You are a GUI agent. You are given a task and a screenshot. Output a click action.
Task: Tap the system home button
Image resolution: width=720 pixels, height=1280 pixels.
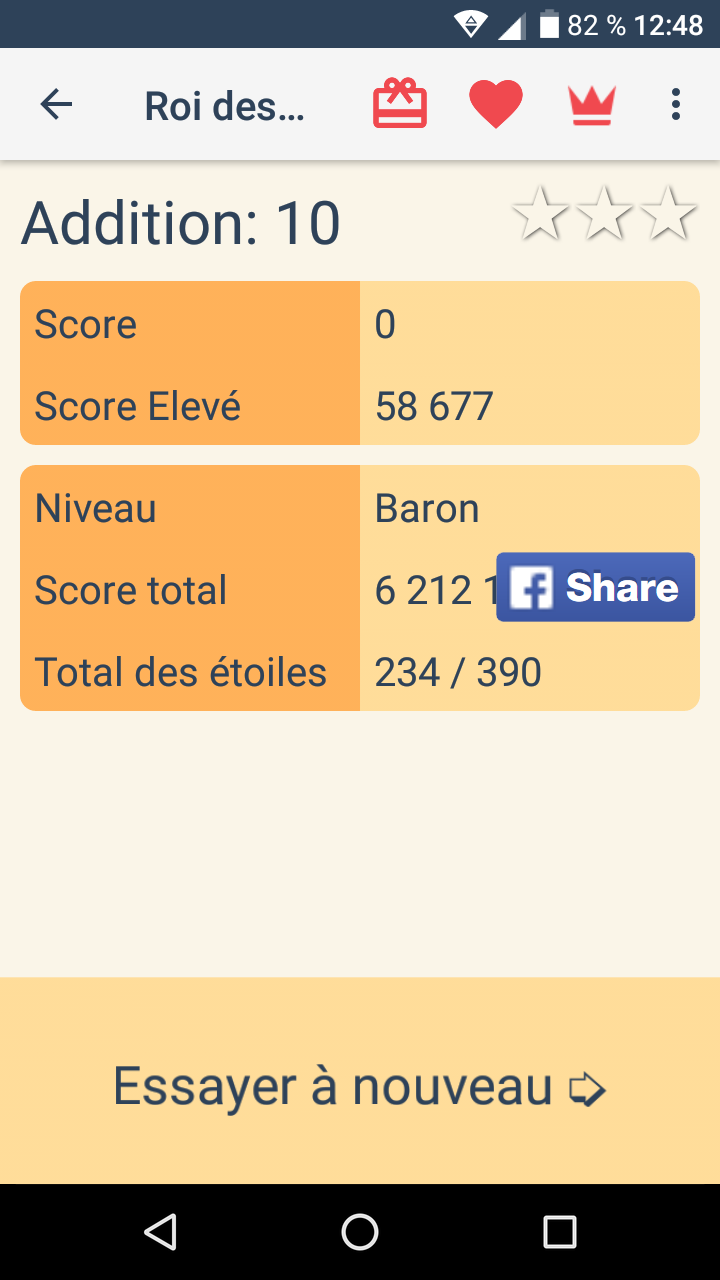pyautogui.click(x=360, y=1232)
